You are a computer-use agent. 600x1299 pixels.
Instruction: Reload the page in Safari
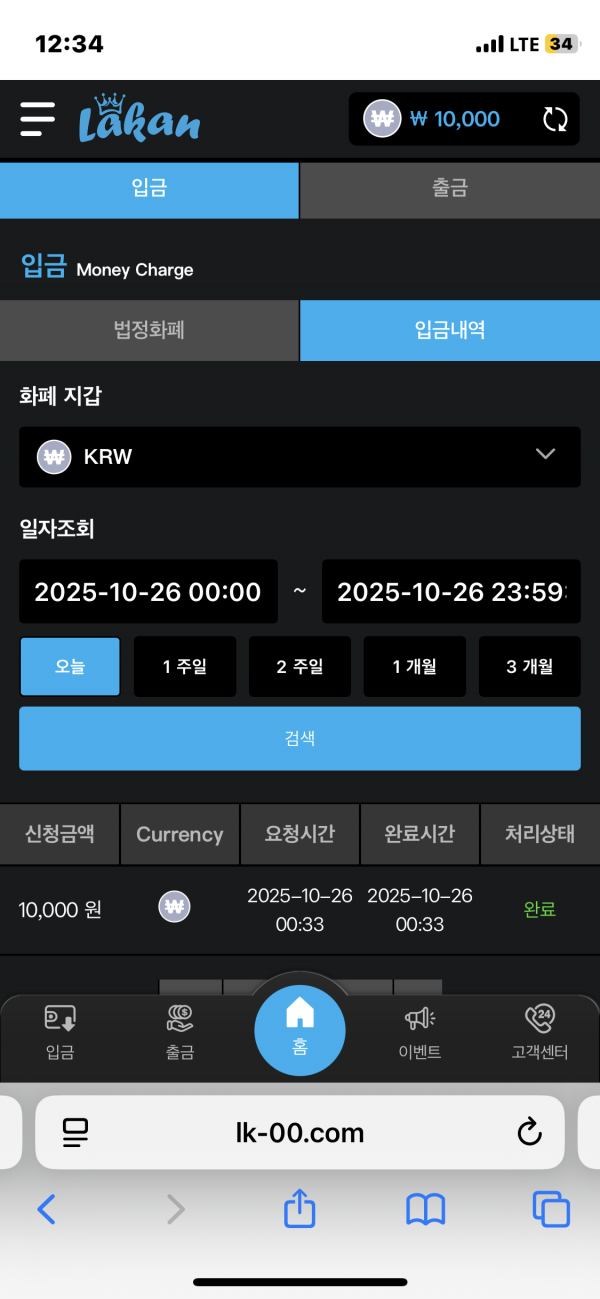point(529,1132)
